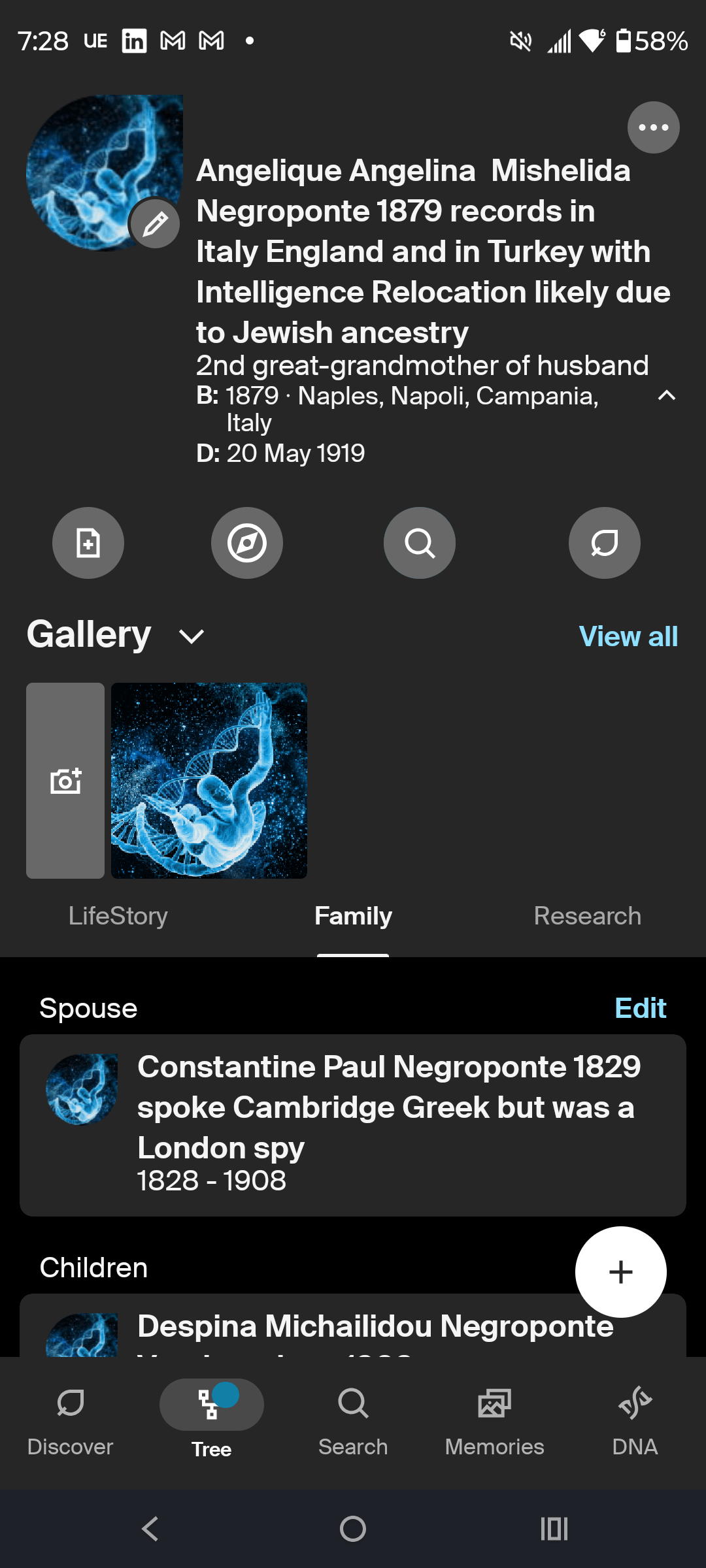Open View all gallery items
The height and width of the screenshot is (1568, 706).
[x=627, y=635]
